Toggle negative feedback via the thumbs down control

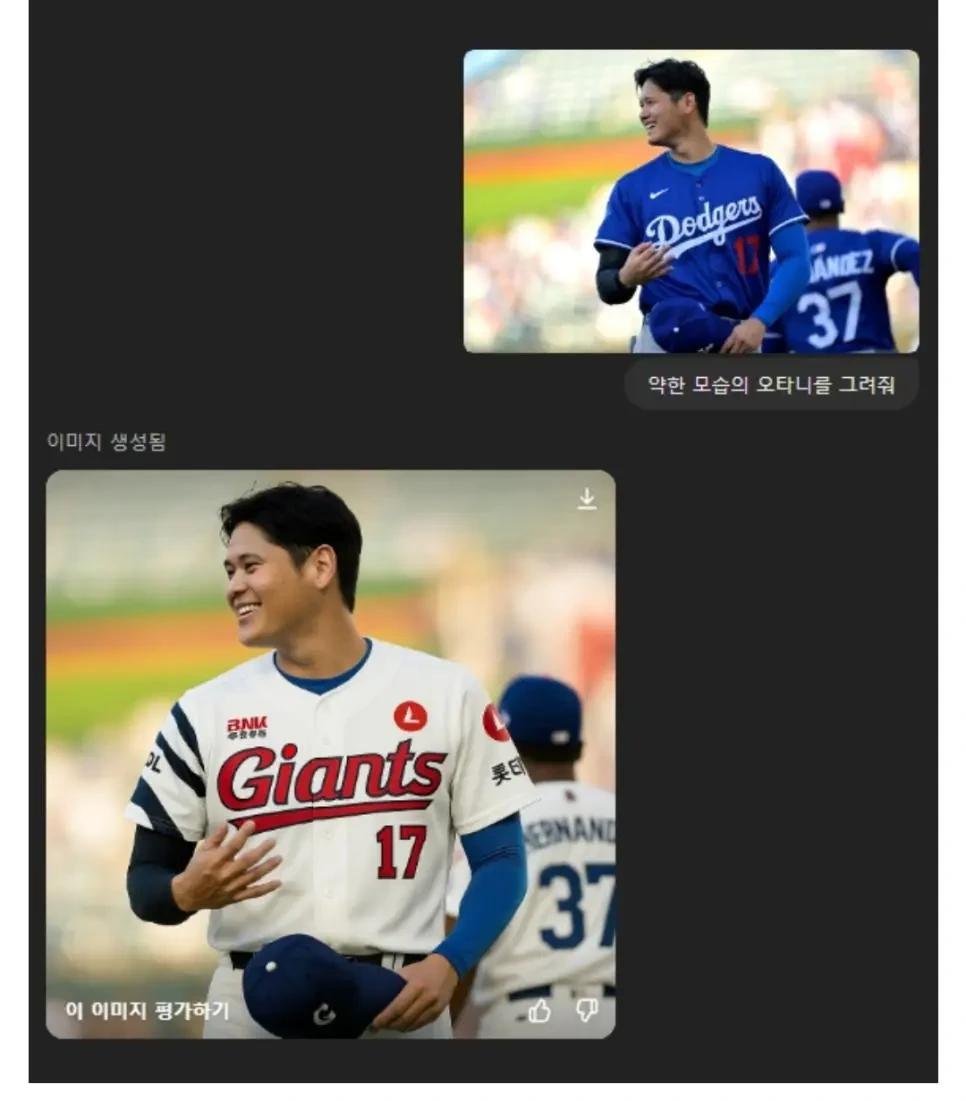586,1013
